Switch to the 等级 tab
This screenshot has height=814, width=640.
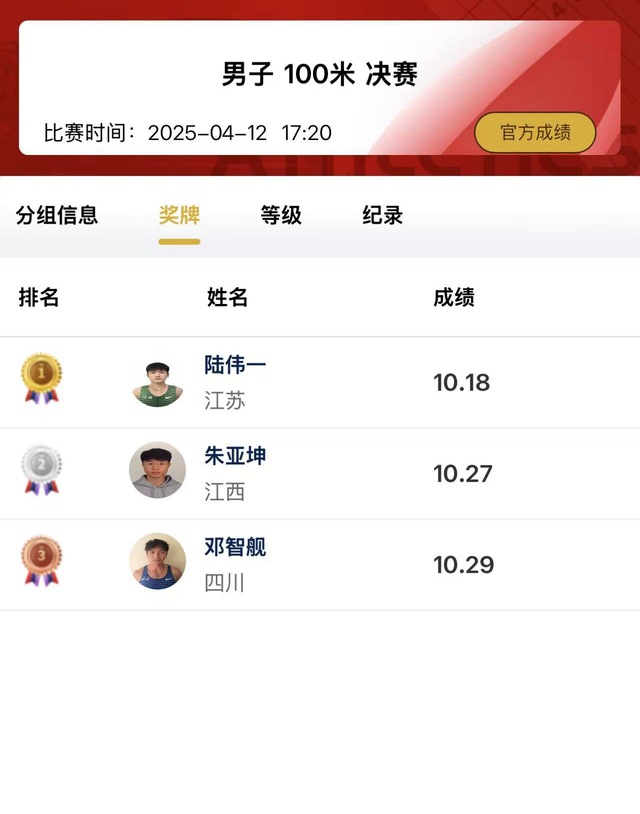(281, 215)
